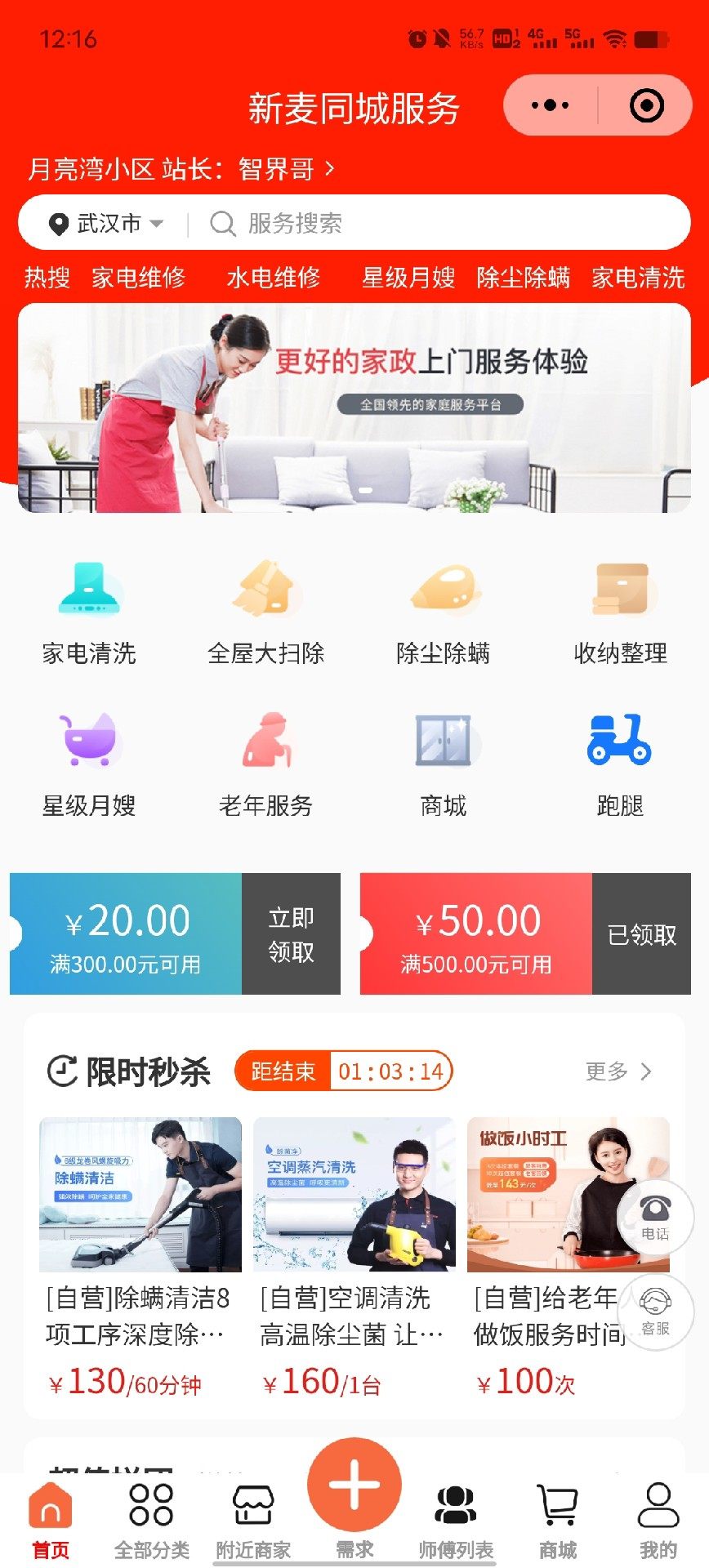This screenshot has height=1568, width=709.
Task: Call via the floating 电话 button
Action: pos(655,1217)
